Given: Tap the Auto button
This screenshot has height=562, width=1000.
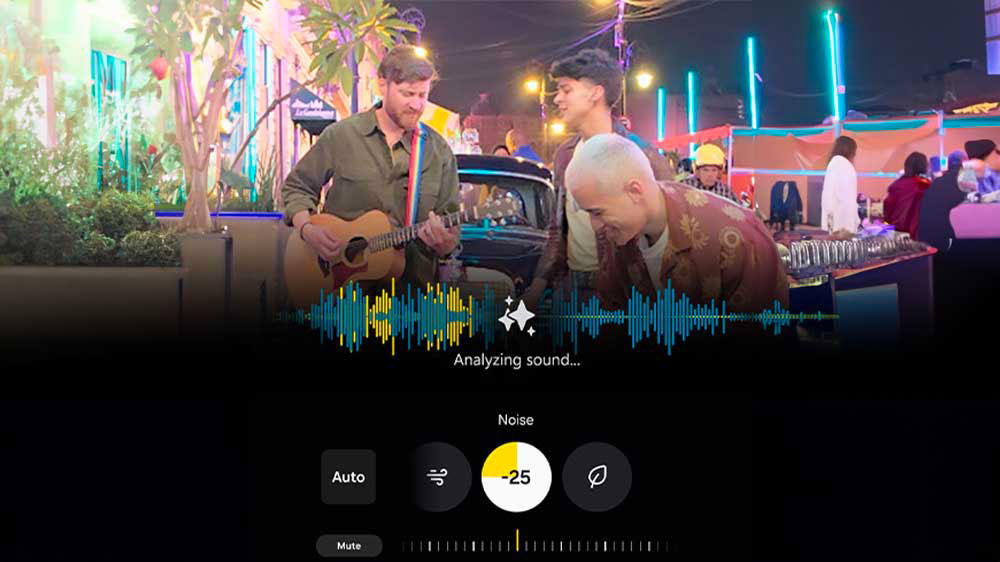Looking at the screenshot, I should [x=348, y=477].
